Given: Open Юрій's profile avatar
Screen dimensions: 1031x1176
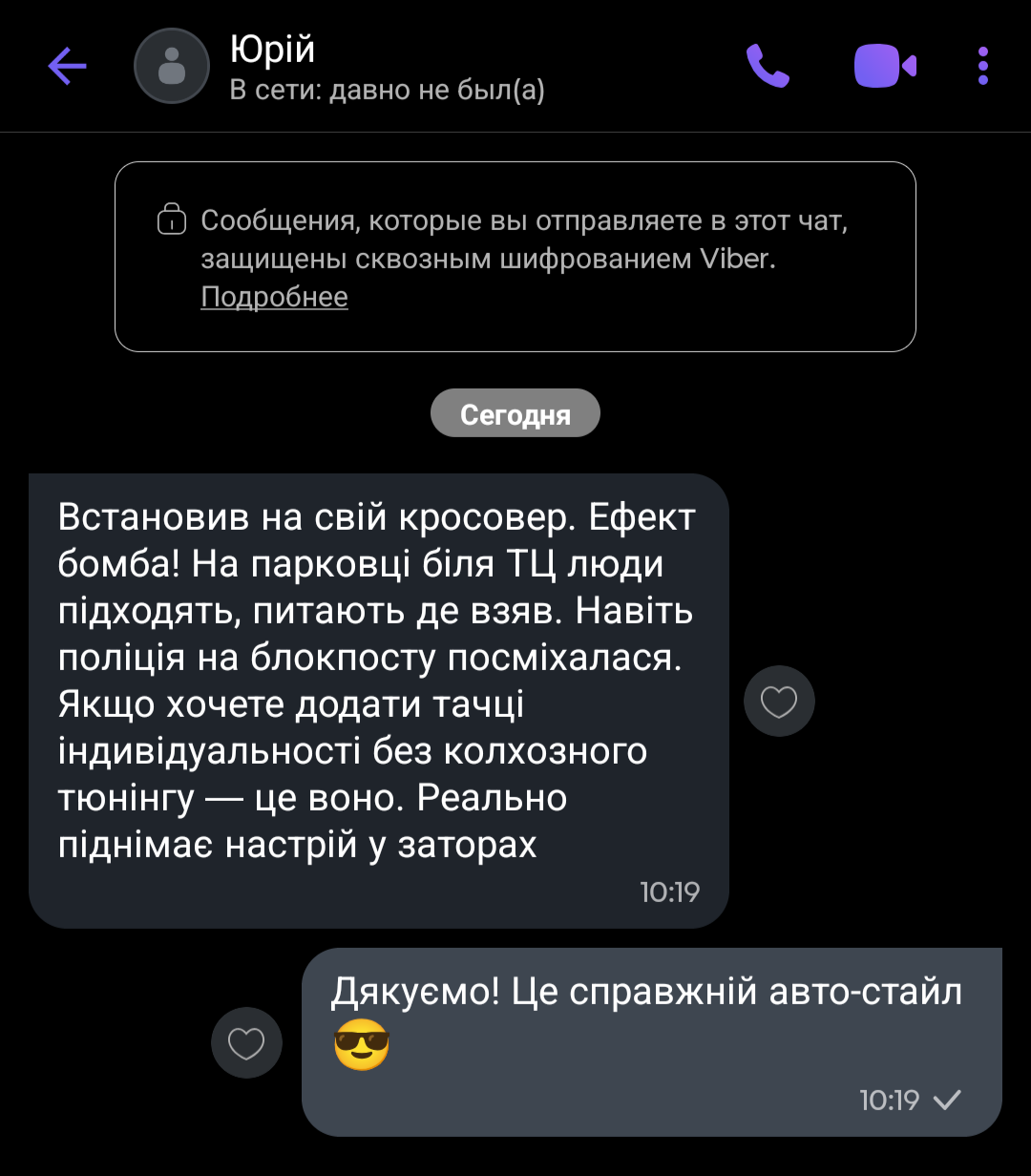Looking at the screenshot, I should click(x=172, y=66).
